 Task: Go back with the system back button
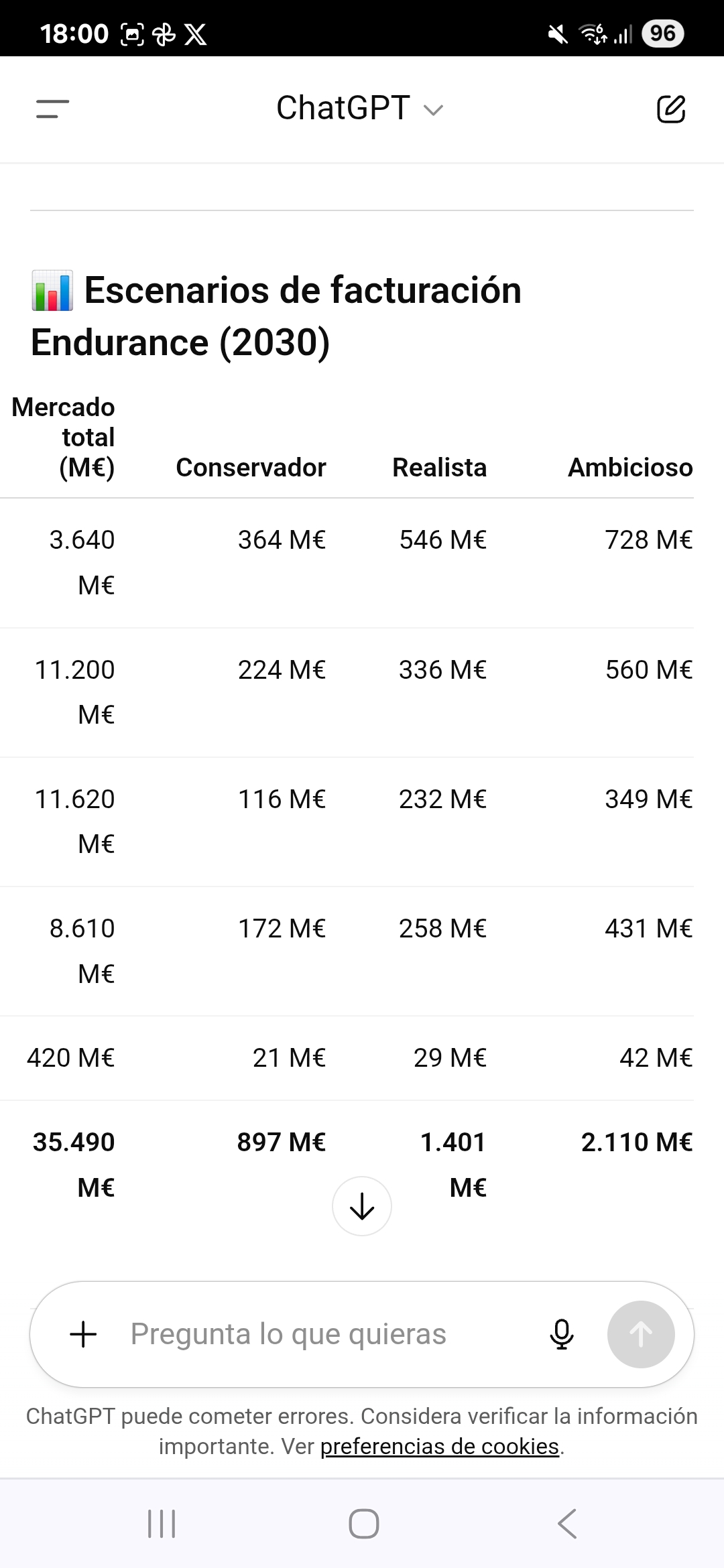point(567,1524)
